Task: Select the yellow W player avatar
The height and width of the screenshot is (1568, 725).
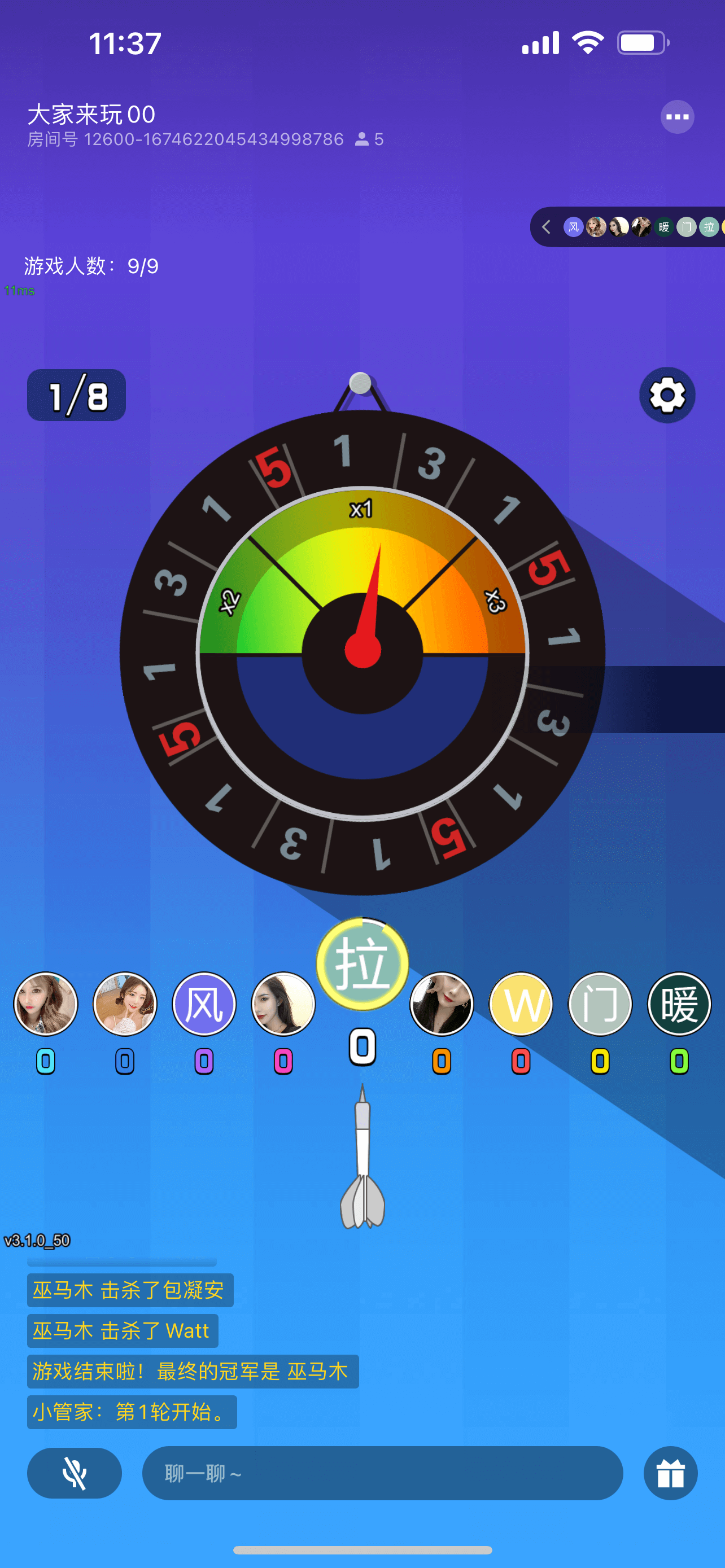Action: (x=521, y=1004)
